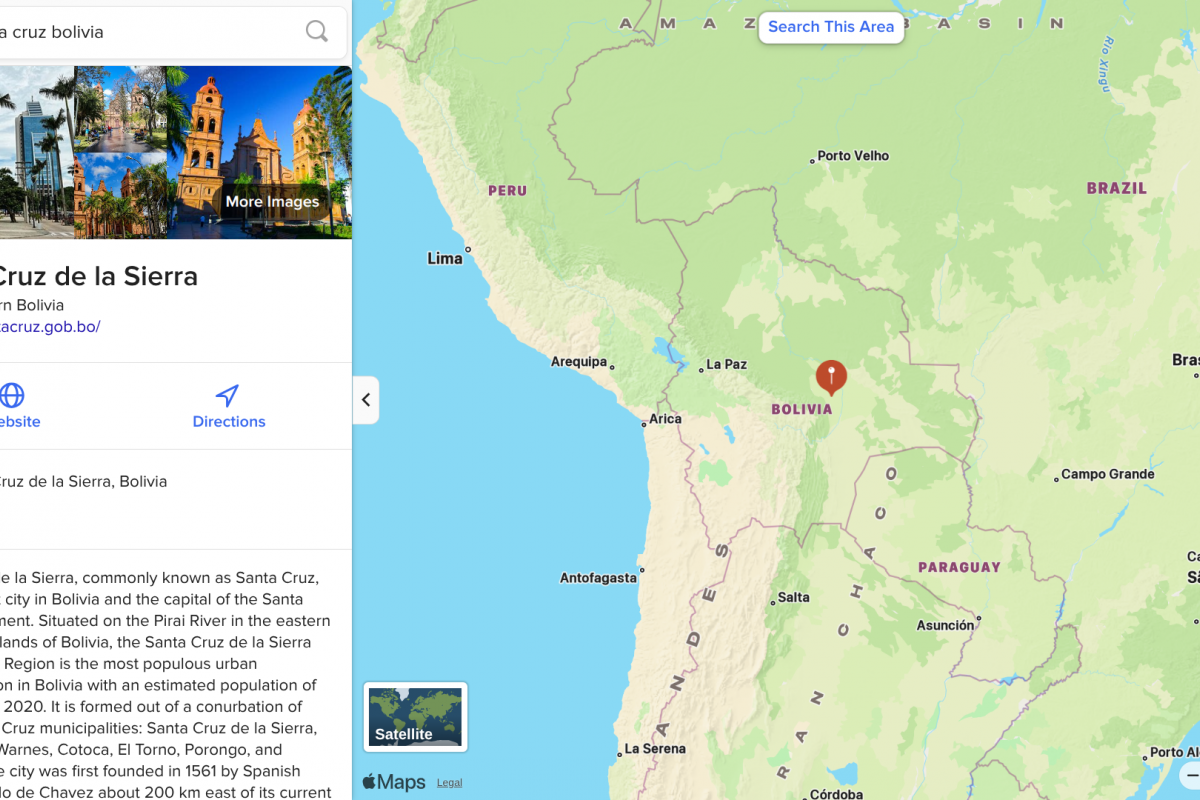Open More Images for Santa Cruz
The image size is (1200, 800).
(272, 201)
